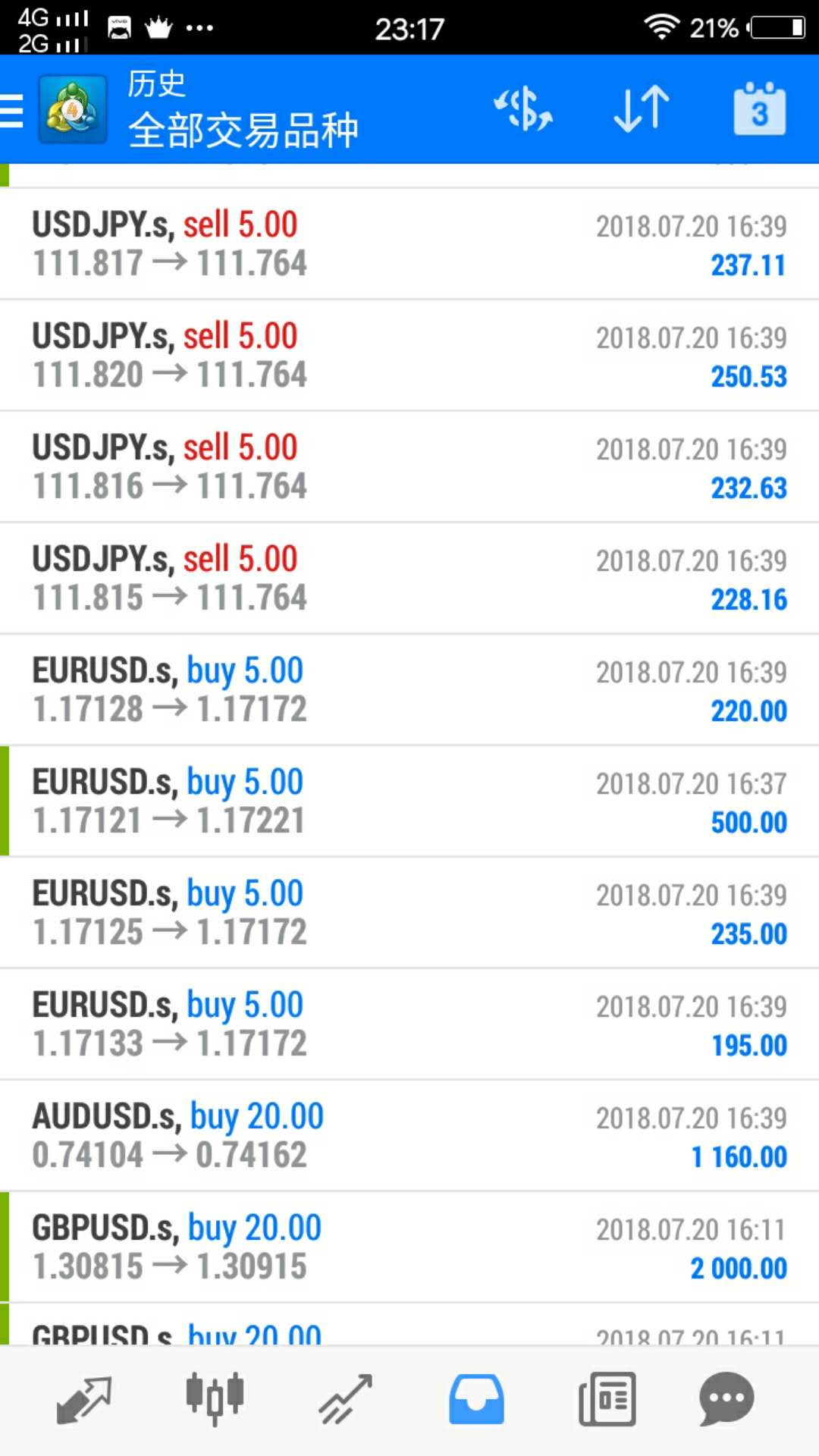Open GBPUSD.s buy with profit 2 000.00
The image size is (819, 1456).
(x=409, y=1247)
